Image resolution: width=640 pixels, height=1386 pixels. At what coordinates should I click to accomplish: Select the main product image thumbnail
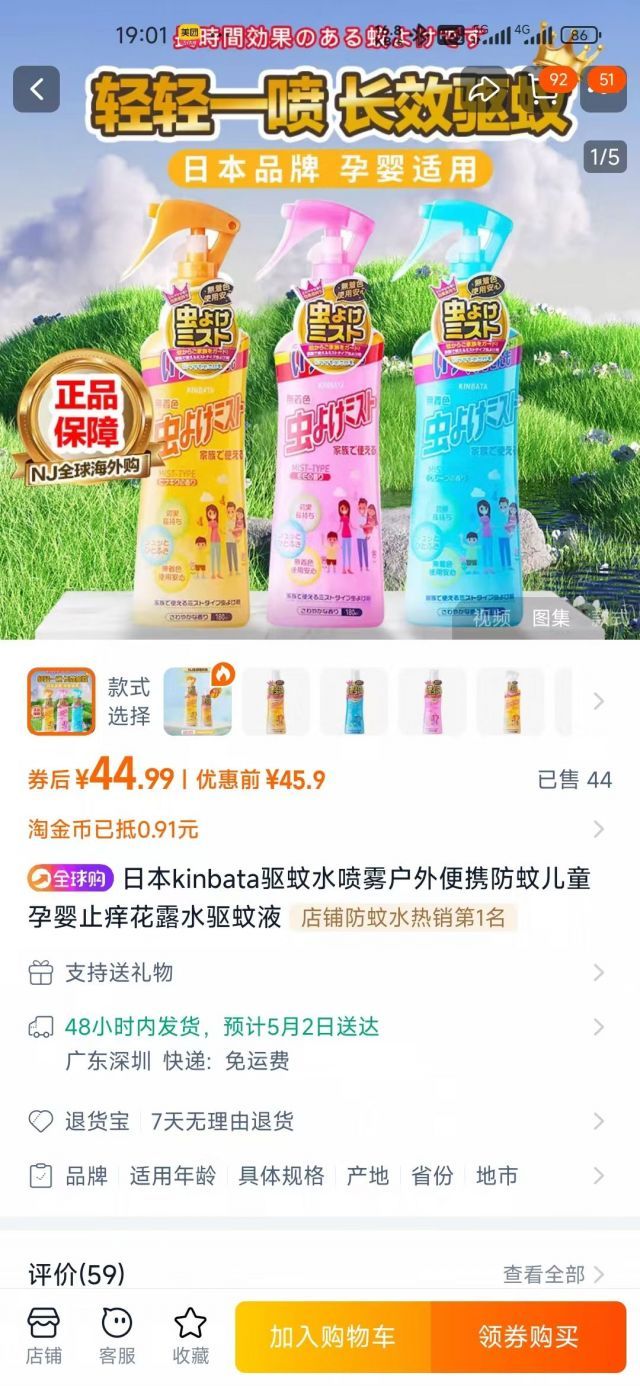(61, 701)
